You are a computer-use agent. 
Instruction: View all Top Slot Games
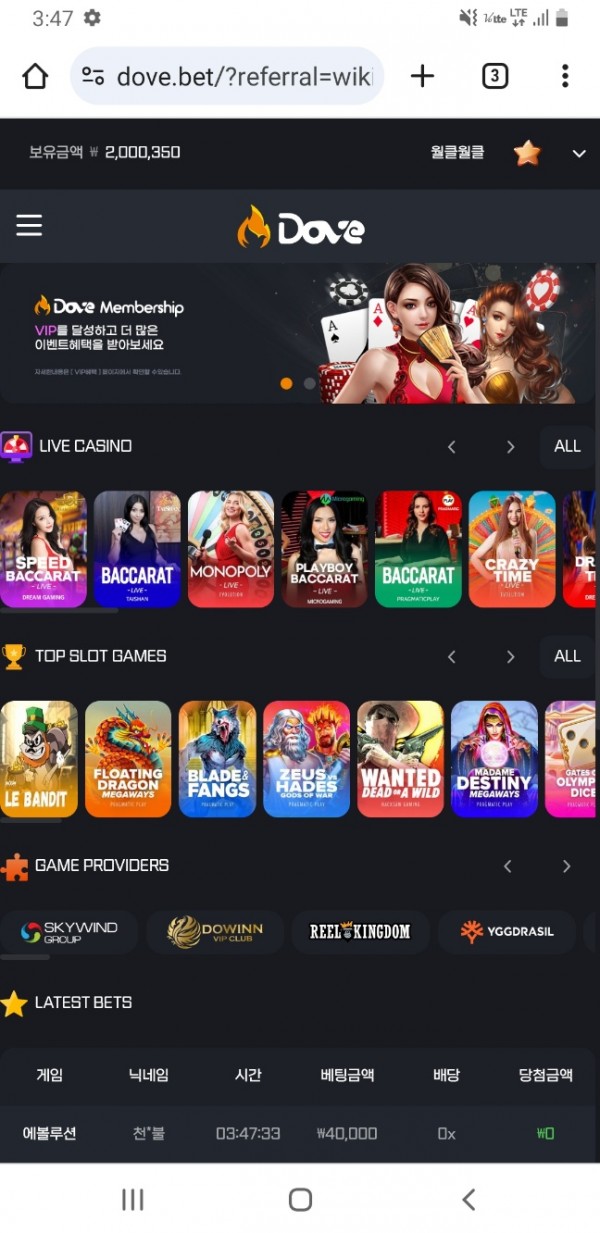567,657
